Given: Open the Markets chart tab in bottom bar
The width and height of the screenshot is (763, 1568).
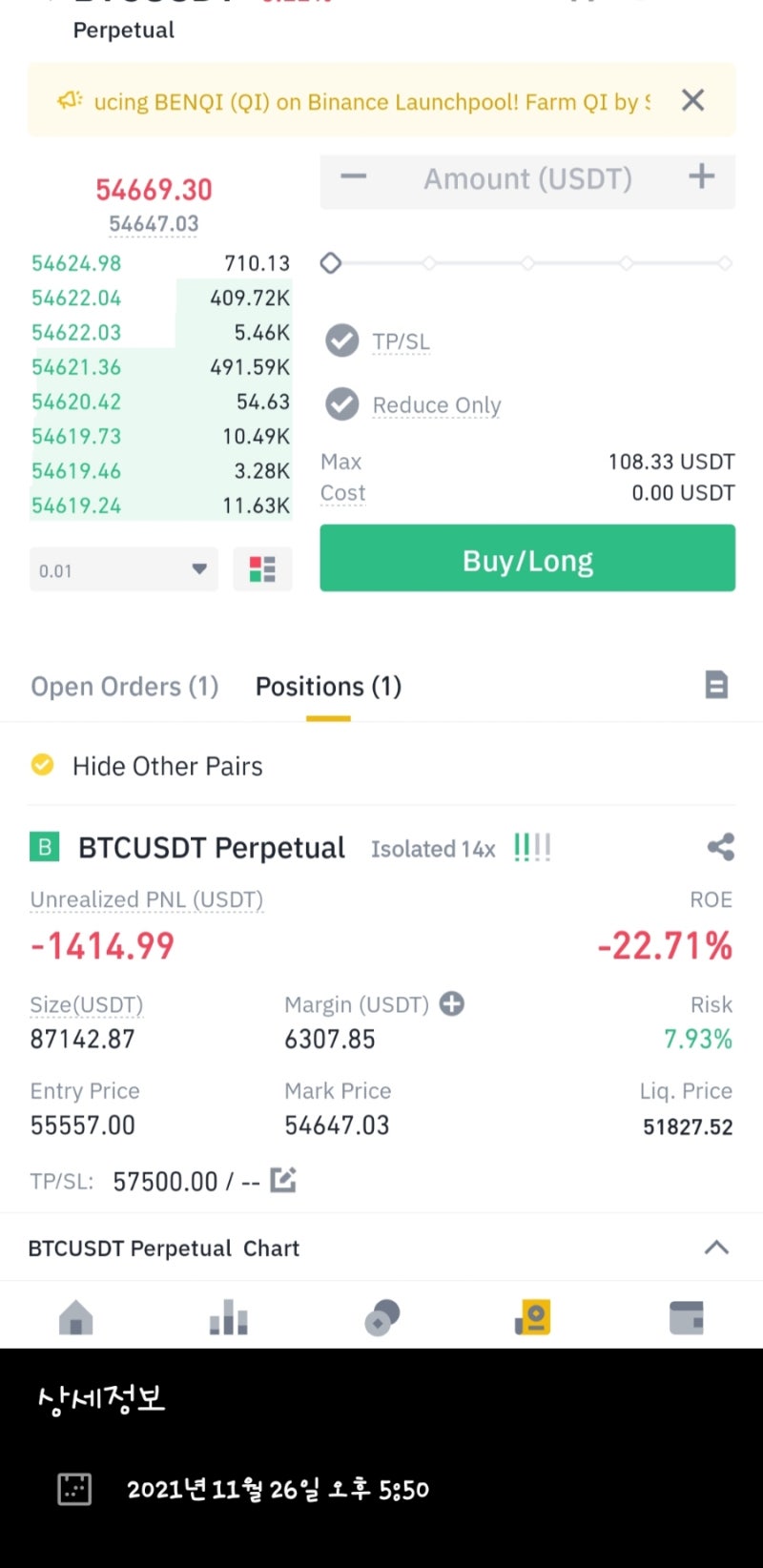Looking at the screenshot, I should 229,1317.
